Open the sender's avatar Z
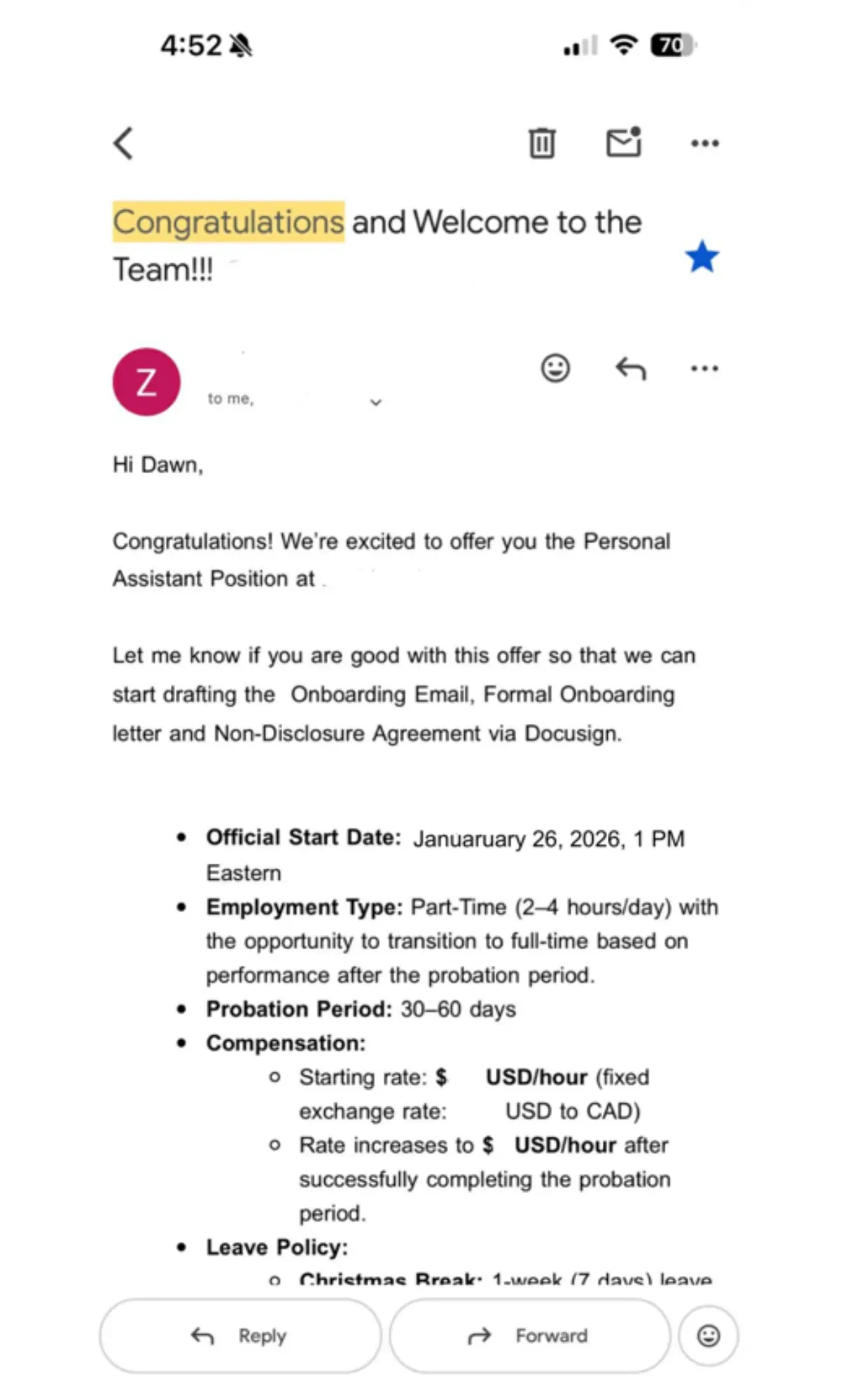 click(146, 382)
